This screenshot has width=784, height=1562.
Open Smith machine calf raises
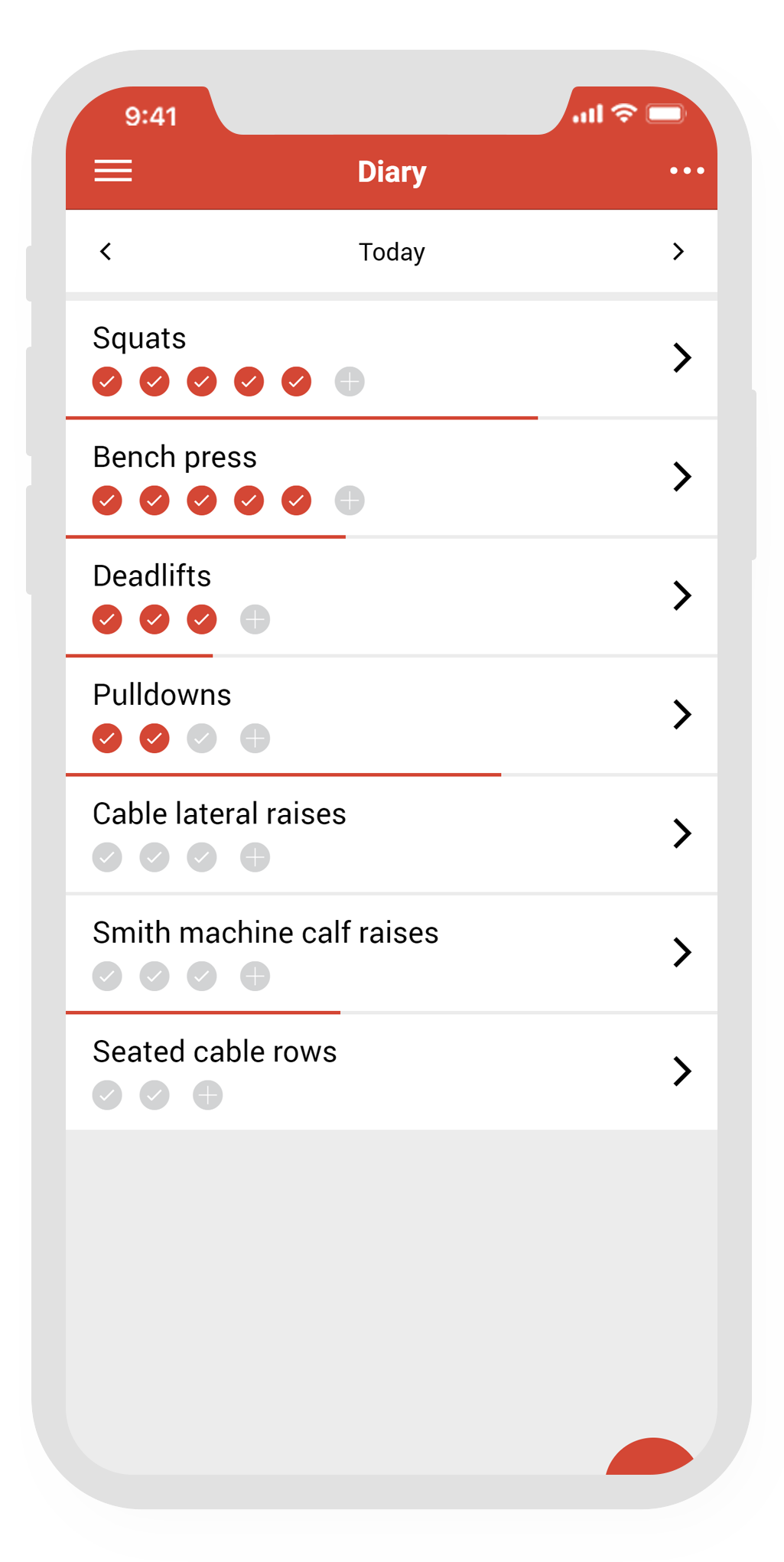pyautogui.click(x=392, y=953)
